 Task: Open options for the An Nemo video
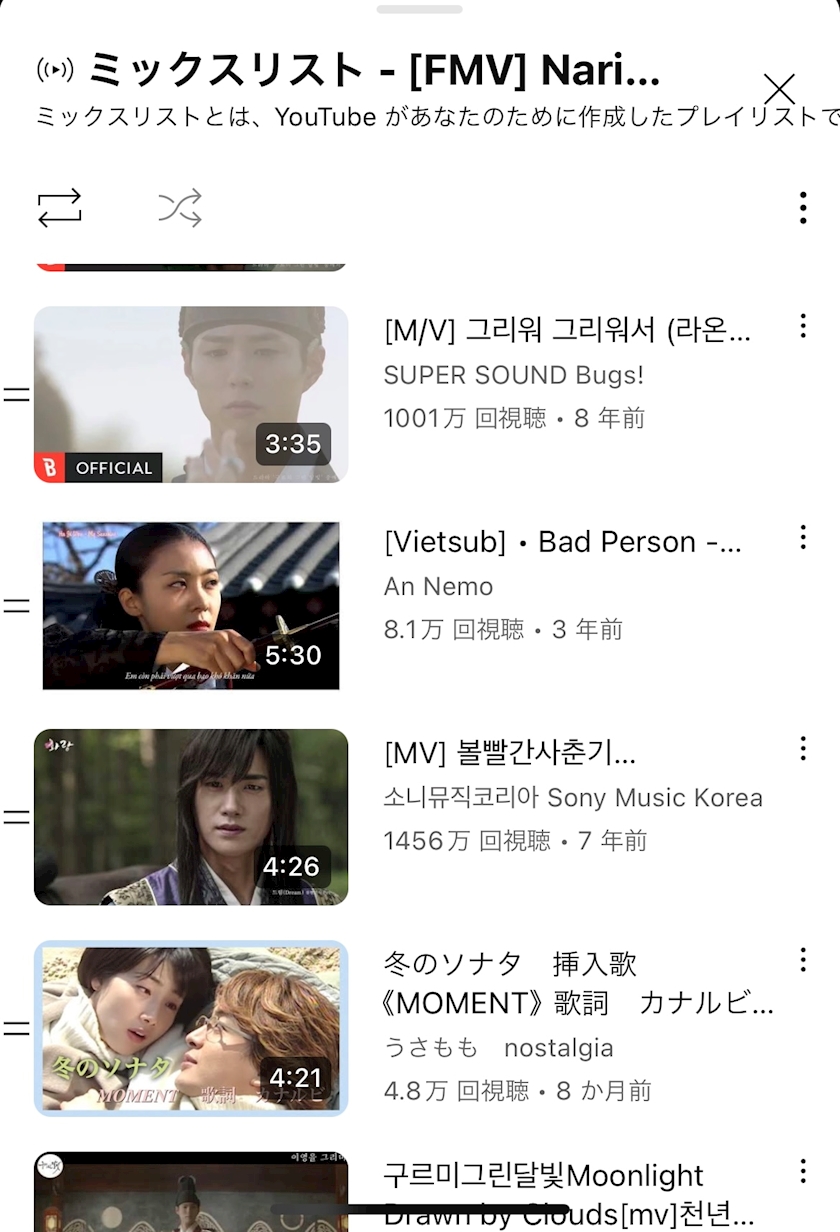click(802, 537)
